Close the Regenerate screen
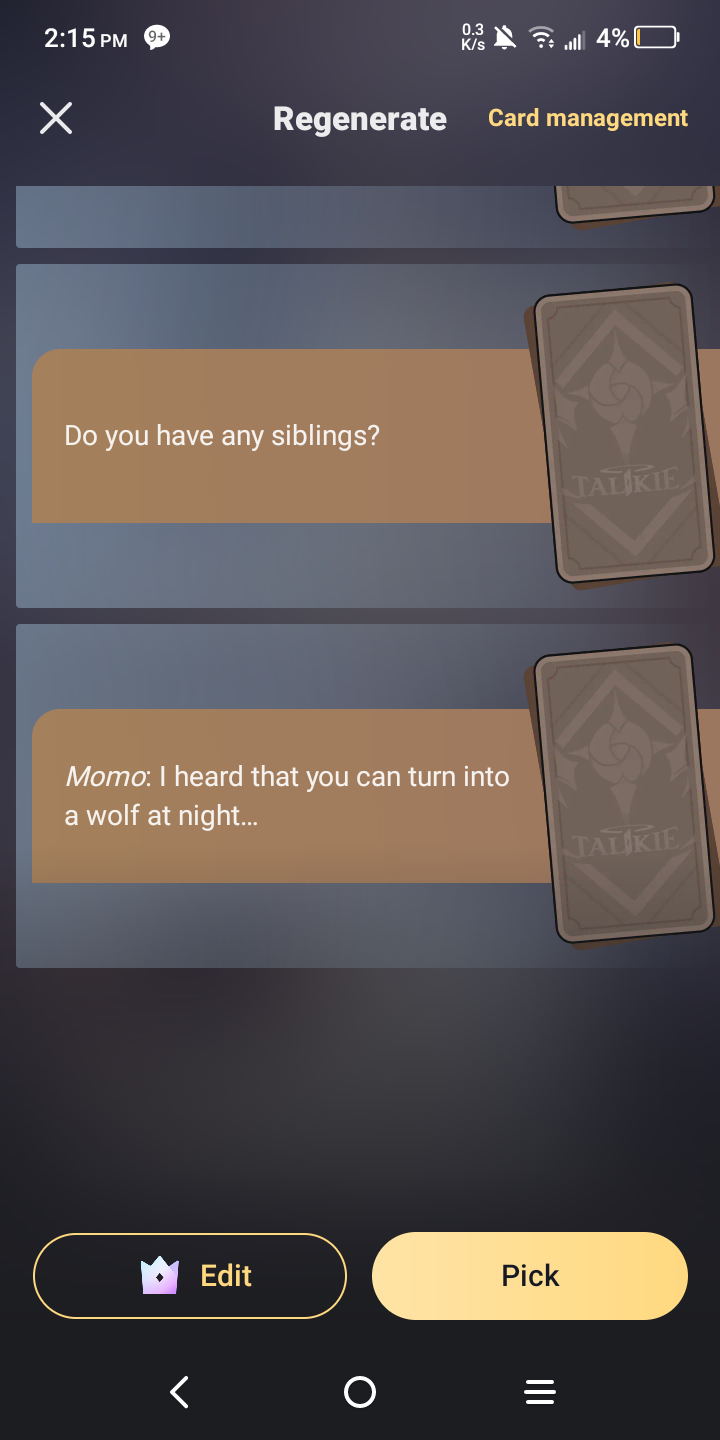The image size is (720, 1440). coord(56,119)
